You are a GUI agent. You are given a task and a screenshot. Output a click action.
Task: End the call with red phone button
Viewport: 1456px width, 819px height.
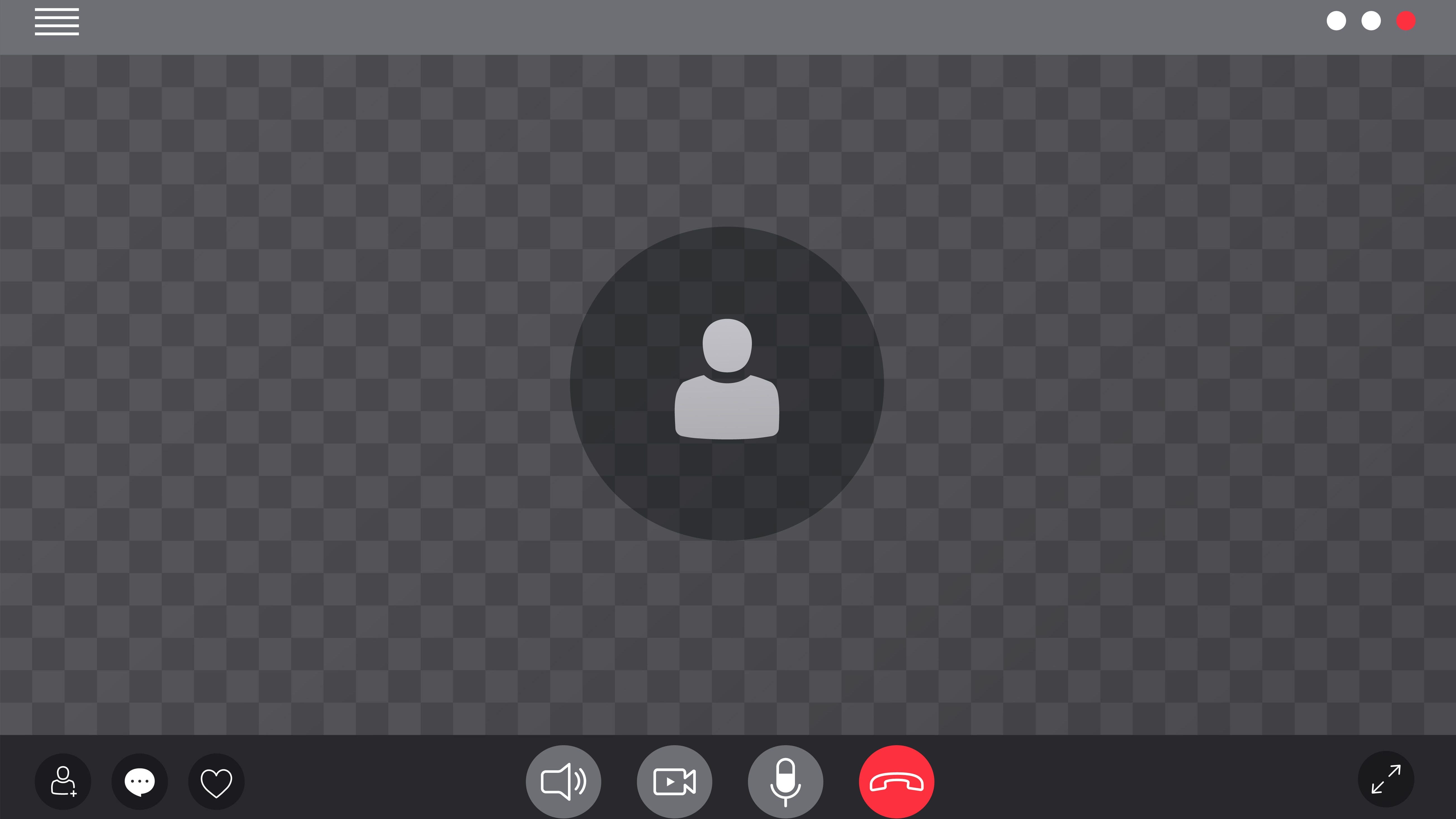(x=896, y=782)
